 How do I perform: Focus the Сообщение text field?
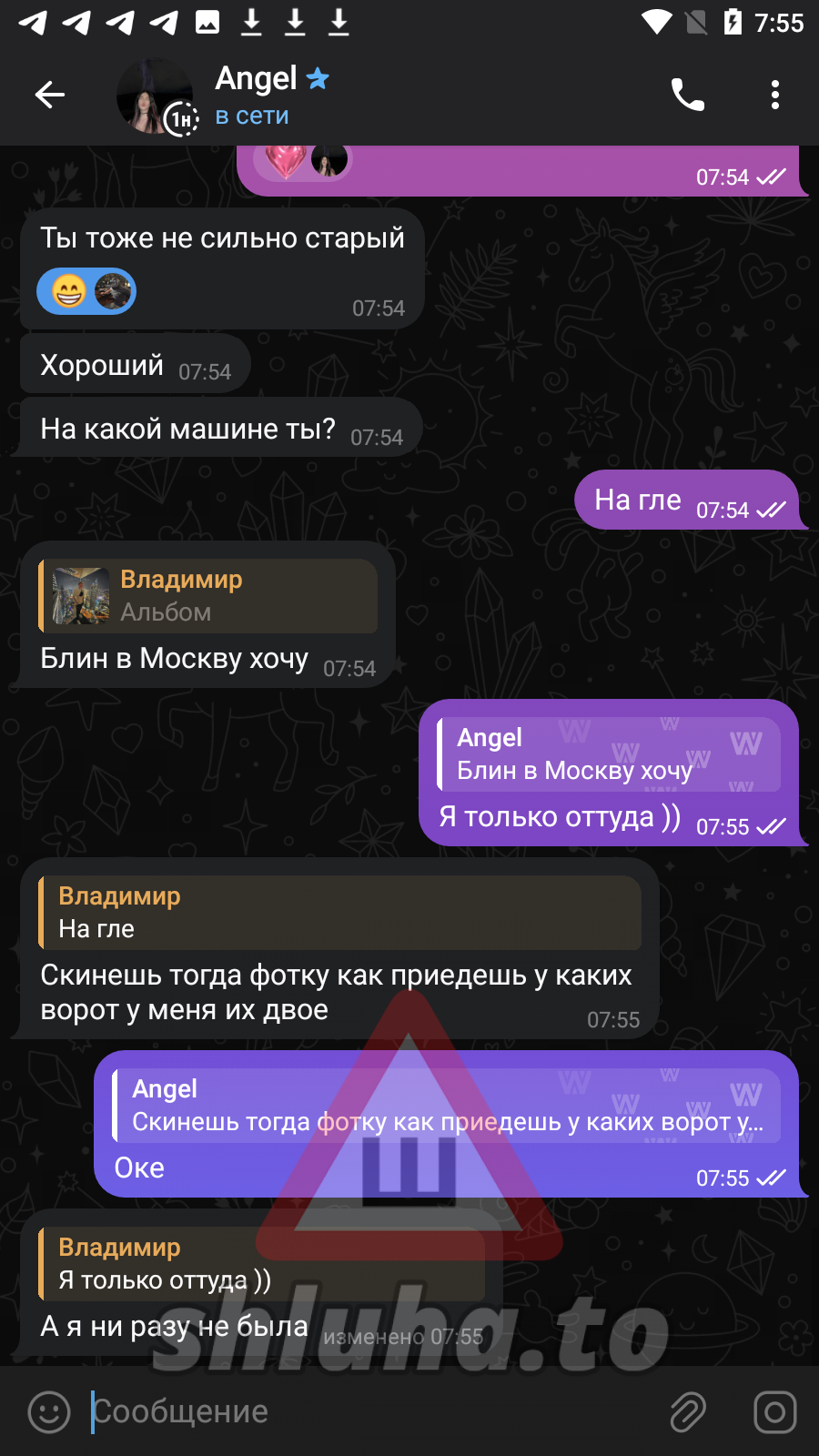click(364, 1412)
